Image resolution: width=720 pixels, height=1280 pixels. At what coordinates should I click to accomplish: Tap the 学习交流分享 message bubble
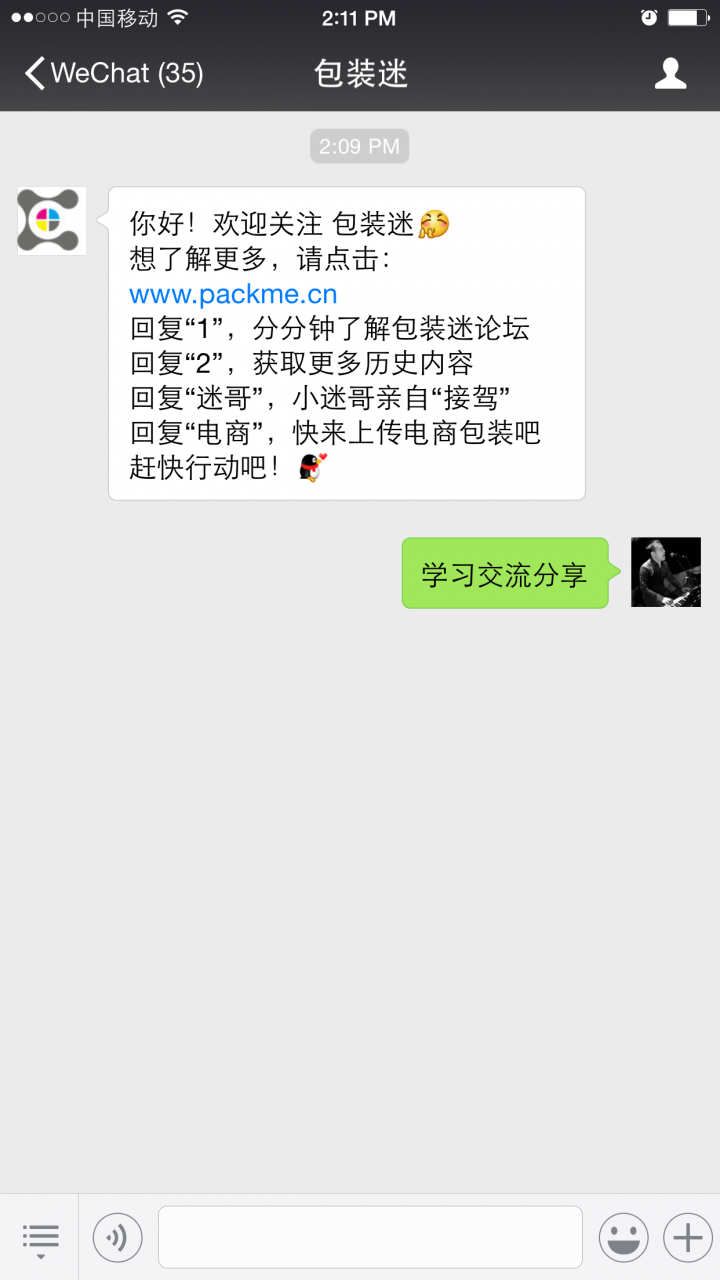click(505, 572)
